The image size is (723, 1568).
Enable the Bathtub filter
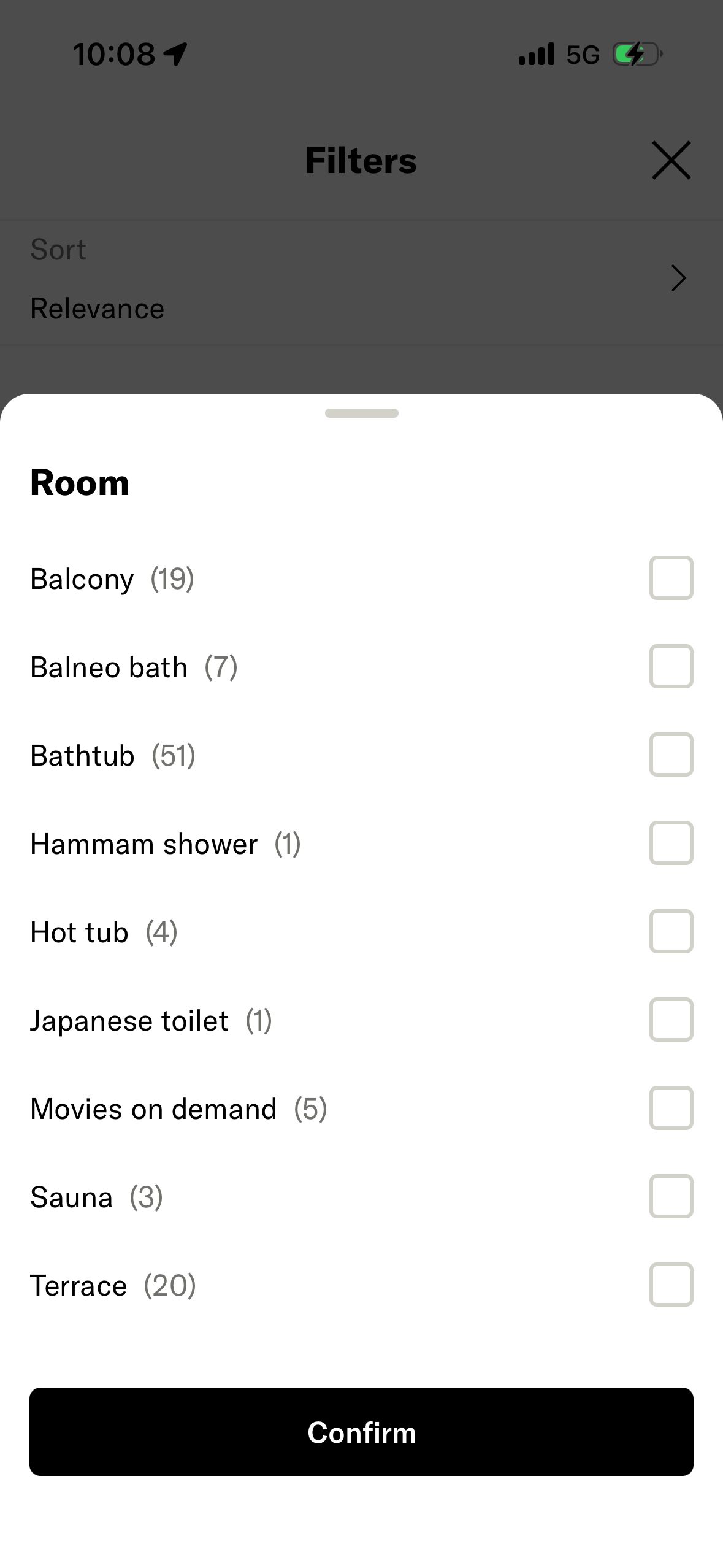click(670, 755)
